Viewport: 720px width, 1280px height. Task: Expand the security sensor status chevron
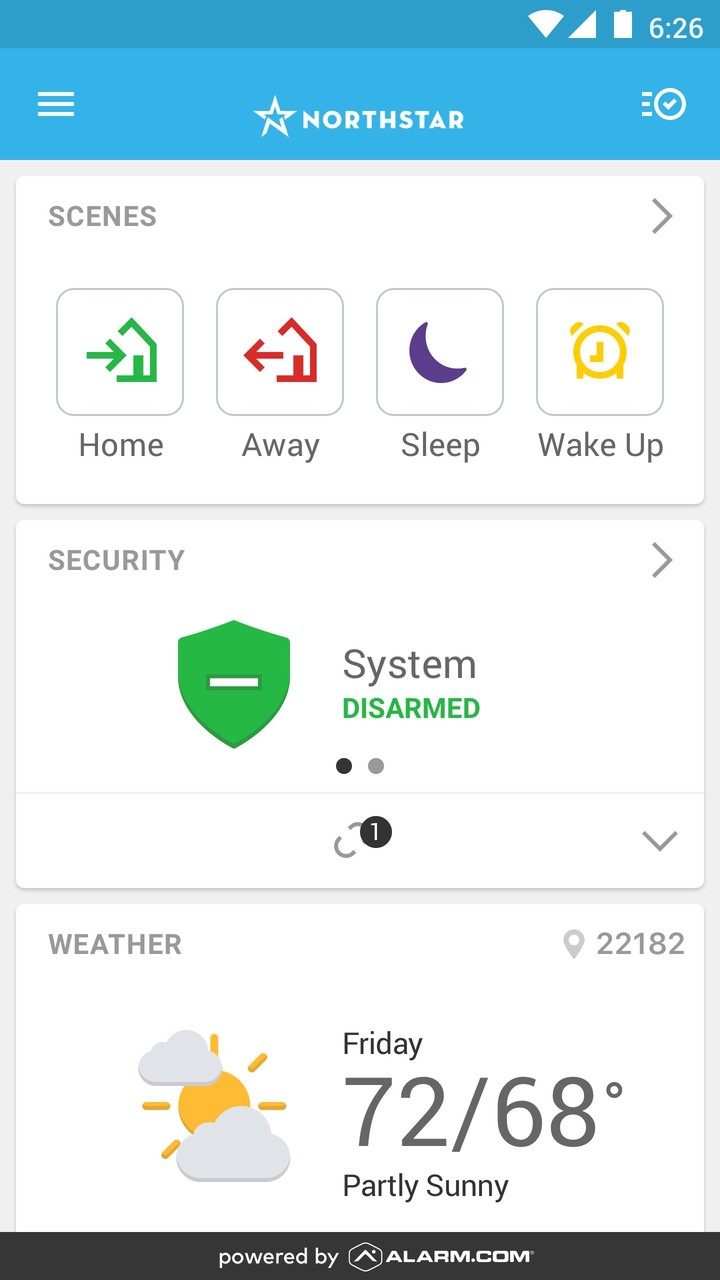tap(660, 841)
